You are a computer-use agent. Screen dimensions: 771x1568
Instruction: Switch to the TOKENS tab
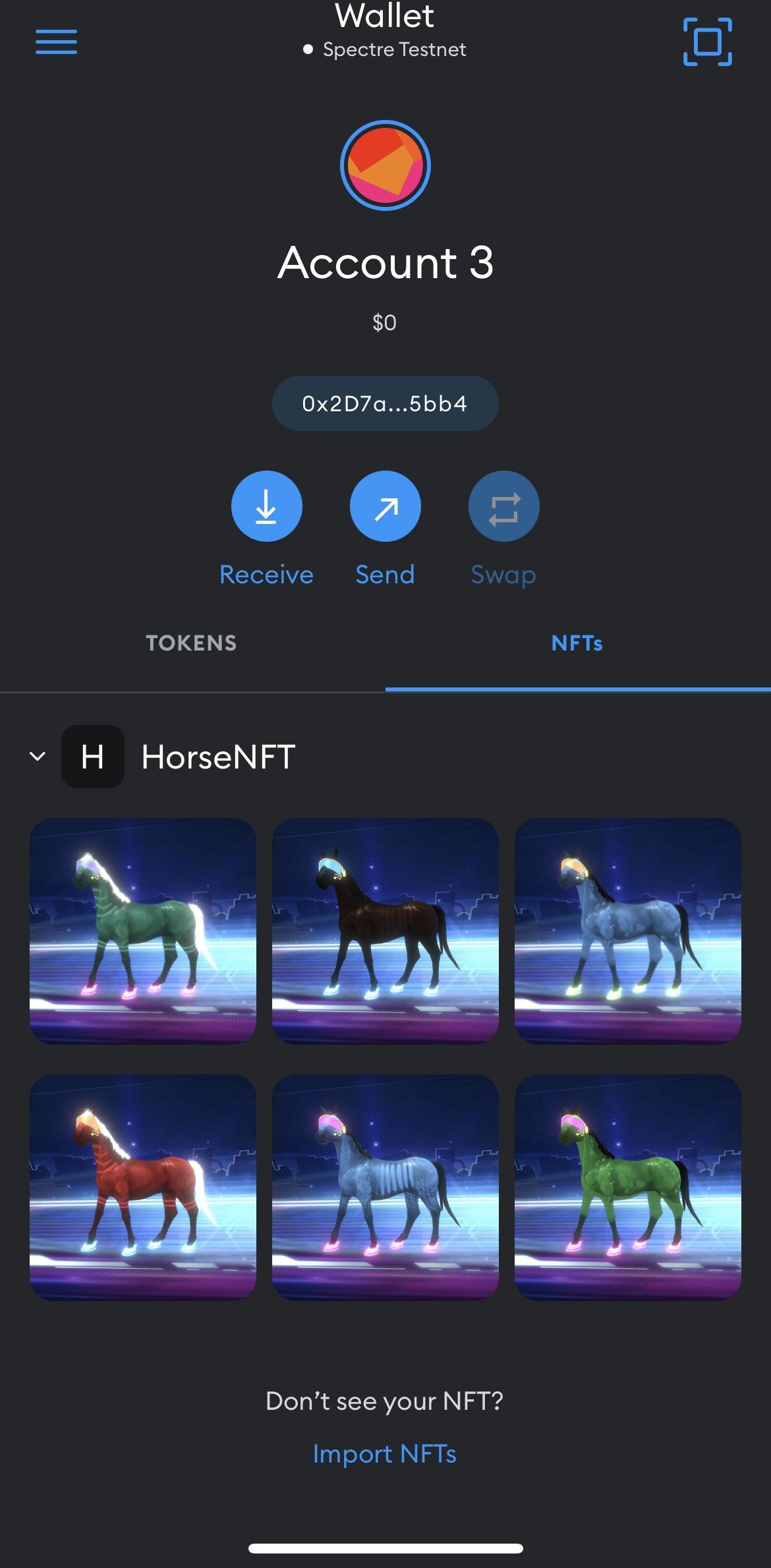coord(191,643)
